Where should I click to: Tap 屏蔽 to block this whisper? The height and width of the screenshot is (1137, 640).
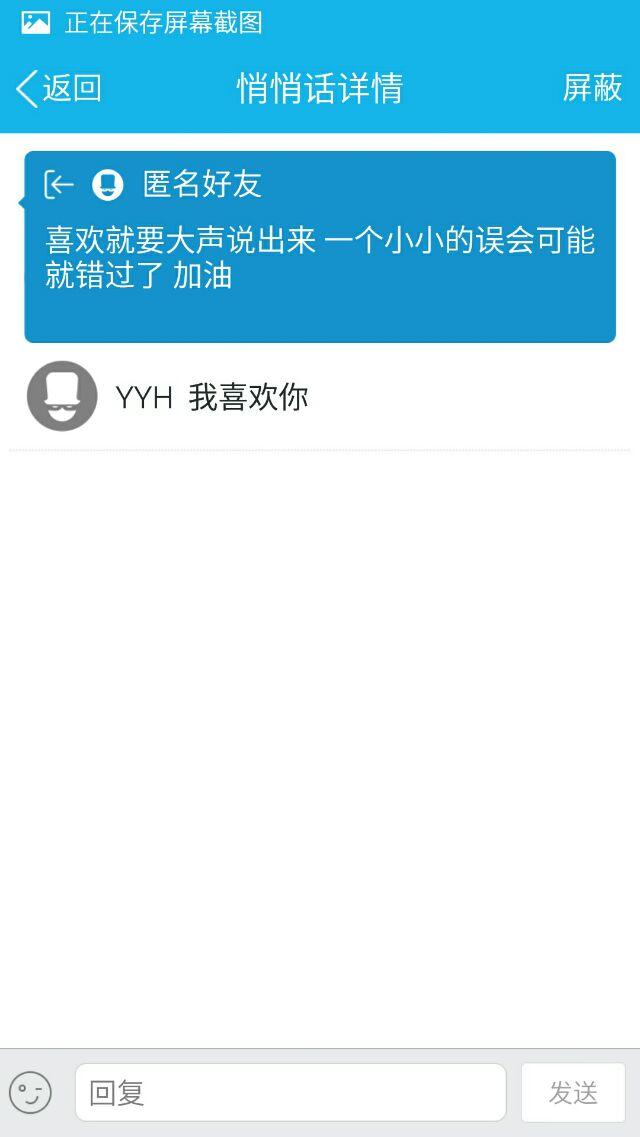[592, 88]
